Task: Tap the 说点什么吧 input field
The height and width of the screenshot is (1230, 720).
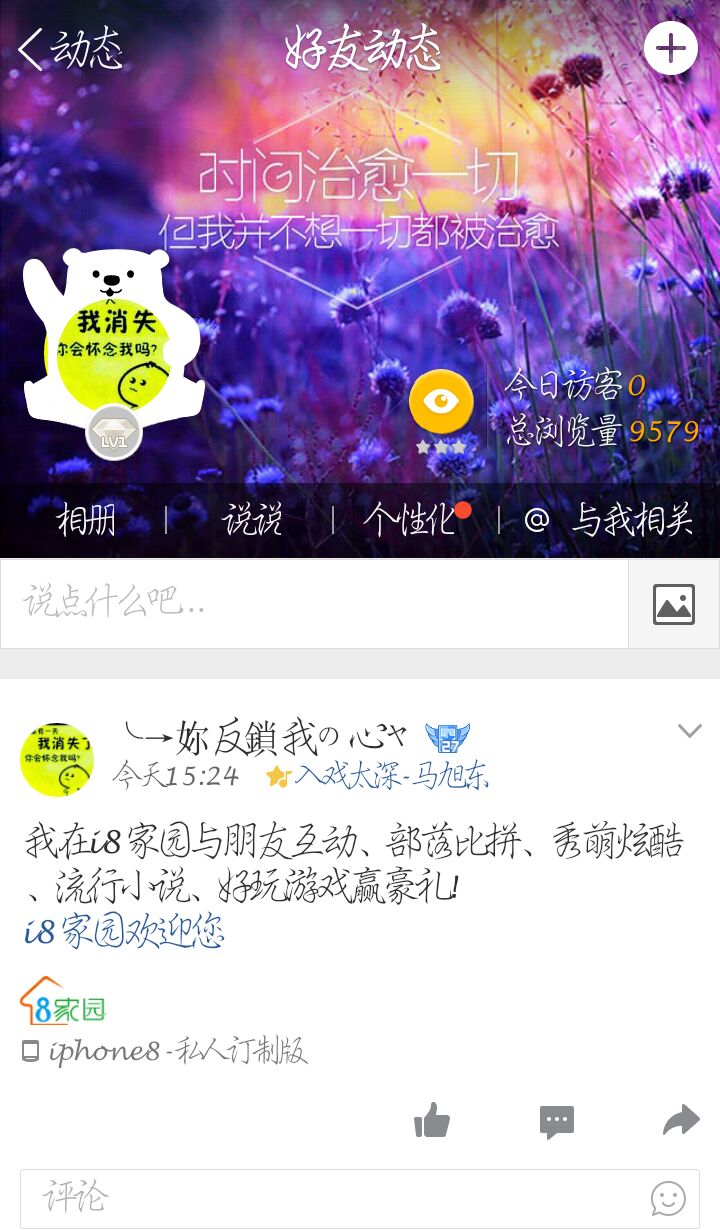Action: (314, 604)
